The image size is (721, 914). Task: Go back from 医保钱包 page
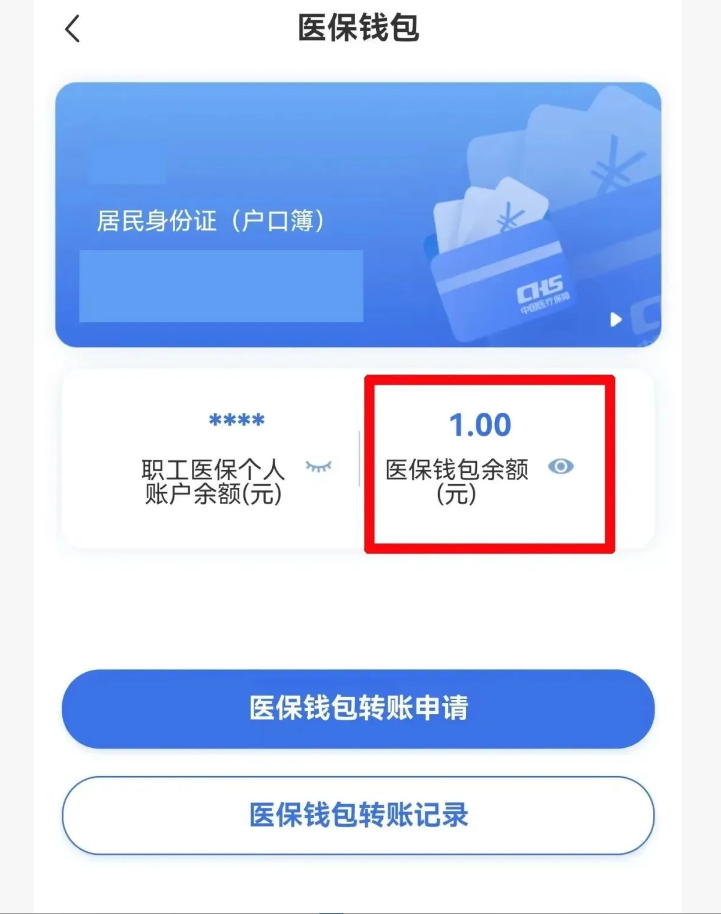(x=72, y=29)
